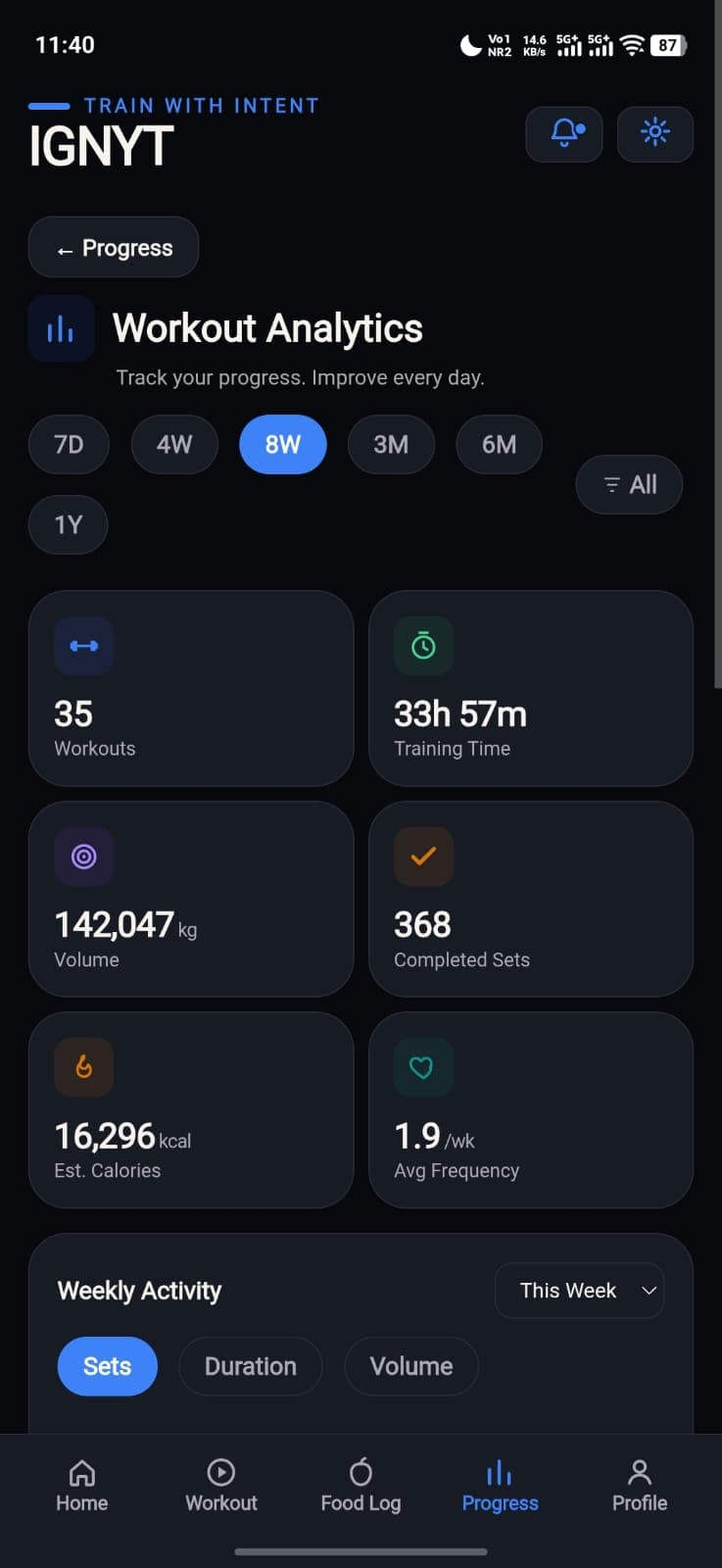Select the 7D time range
722x1568 pixels.
(69, 445)
